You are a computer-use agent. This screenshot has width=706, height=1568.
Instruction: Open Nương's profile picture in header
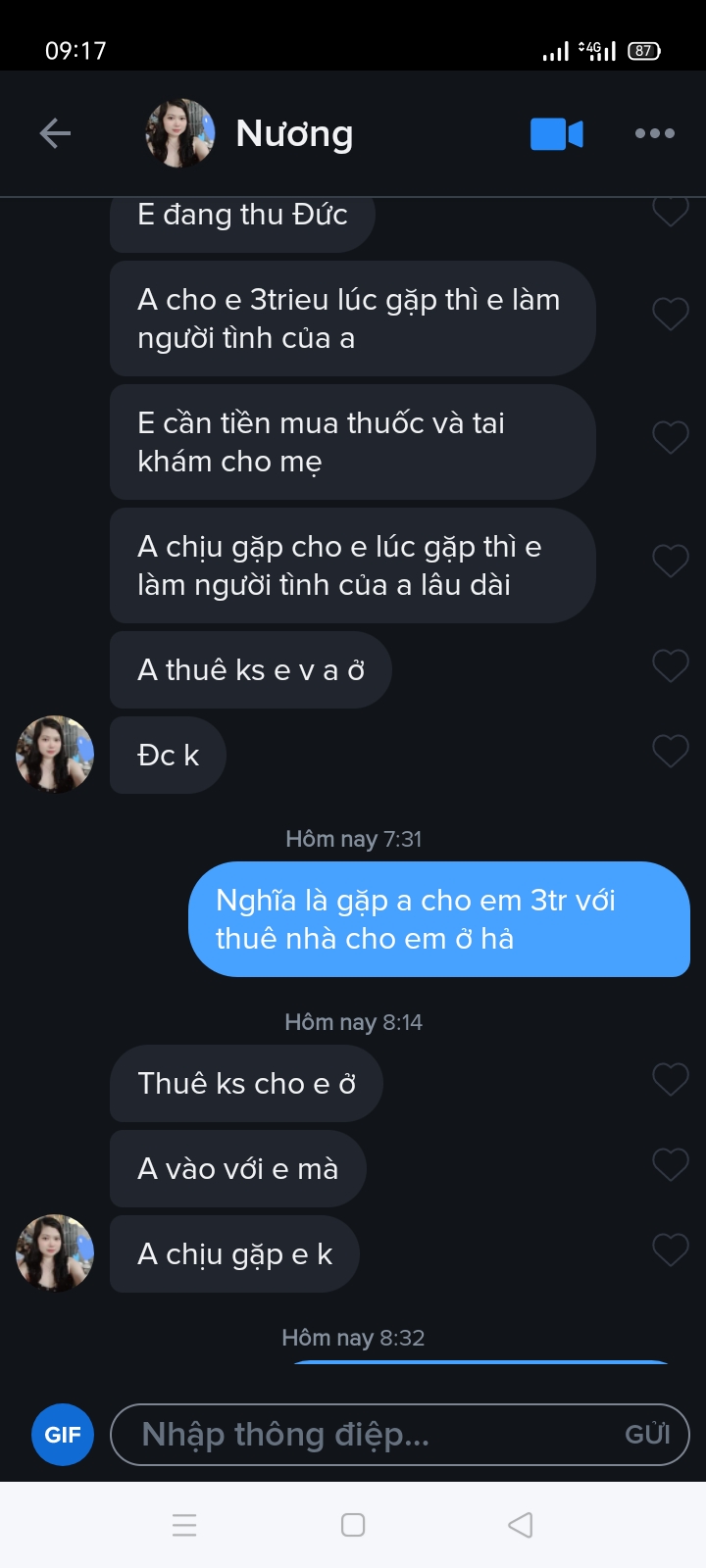(x=180, y=133)
